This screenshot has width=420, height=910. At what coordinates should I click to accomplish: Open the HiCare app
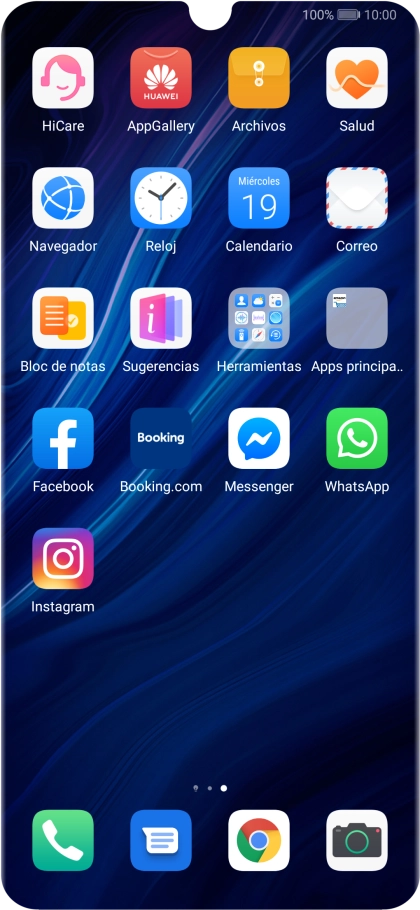63,78
